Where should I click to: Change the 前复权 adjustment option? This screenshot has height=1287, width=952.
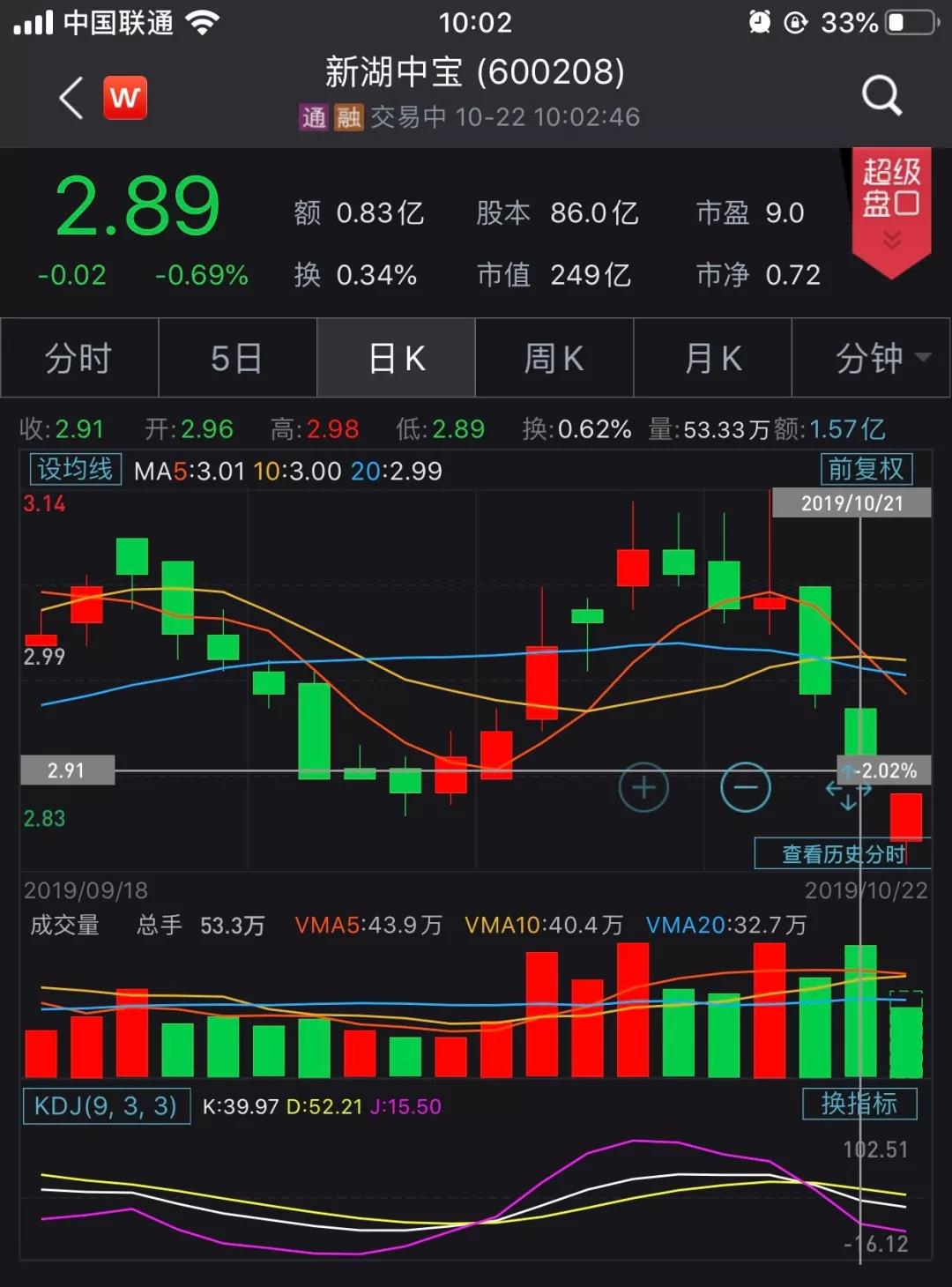pyautogui.click(x=866, y=469)
